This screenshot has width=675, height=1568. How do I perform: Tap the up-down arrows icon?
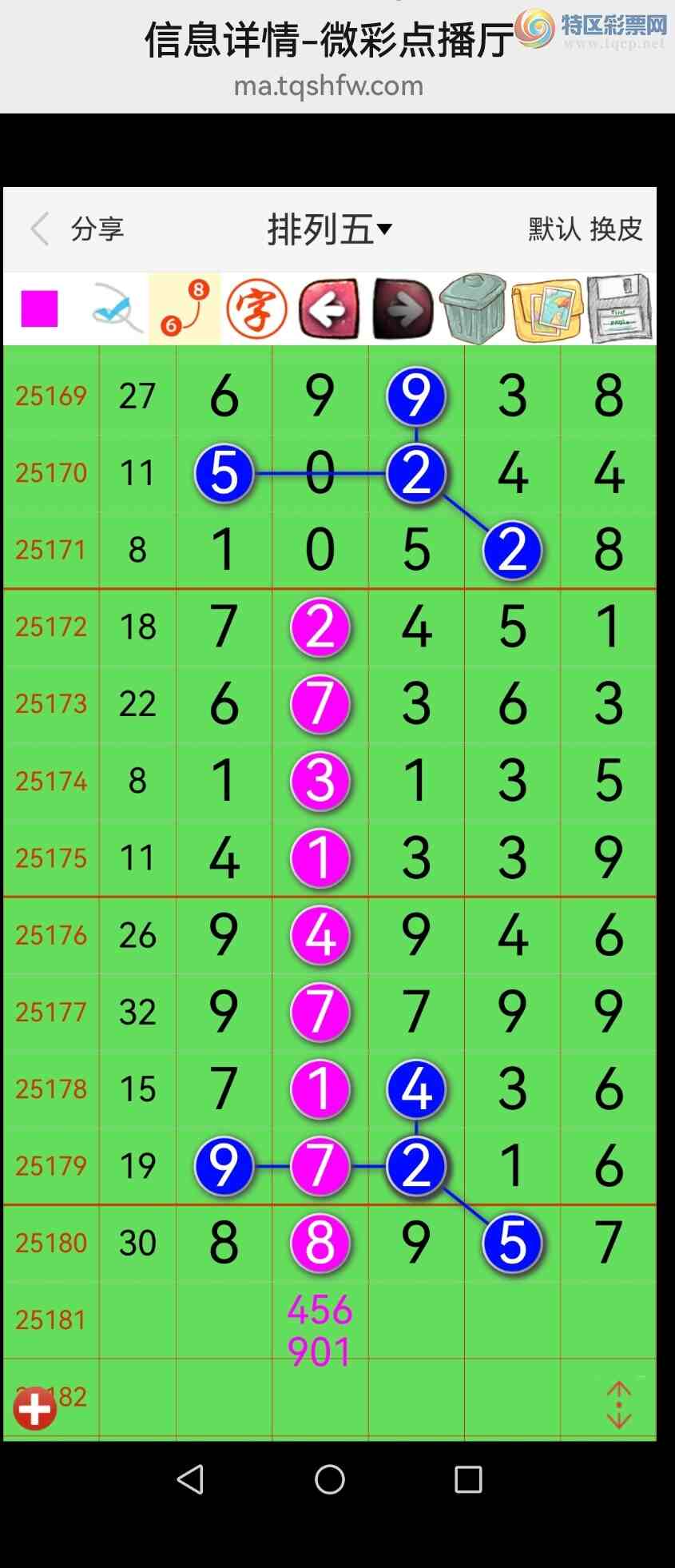click(619, 1405)
